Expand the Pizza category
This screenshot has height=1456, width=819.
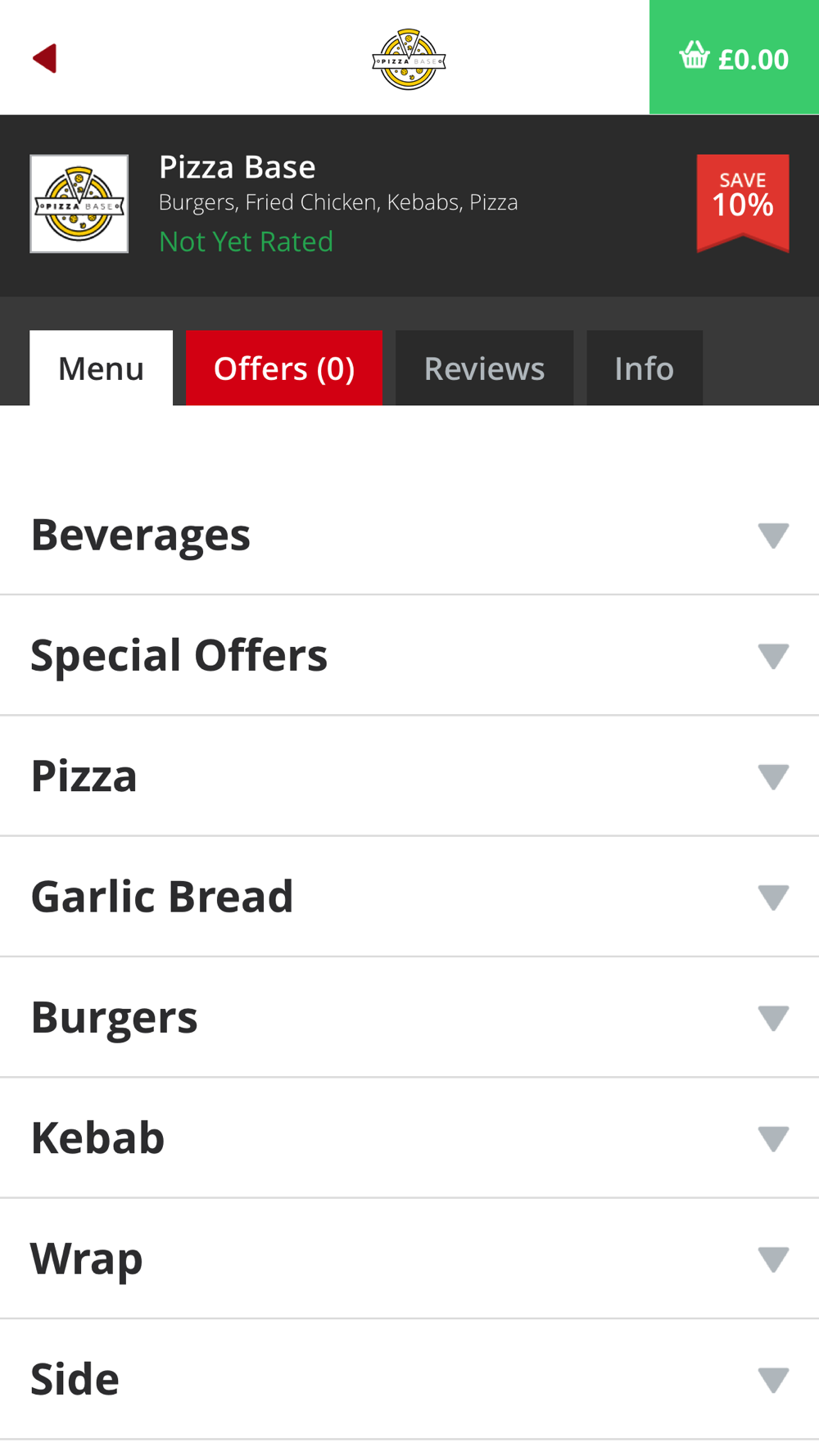coord(409,776)
